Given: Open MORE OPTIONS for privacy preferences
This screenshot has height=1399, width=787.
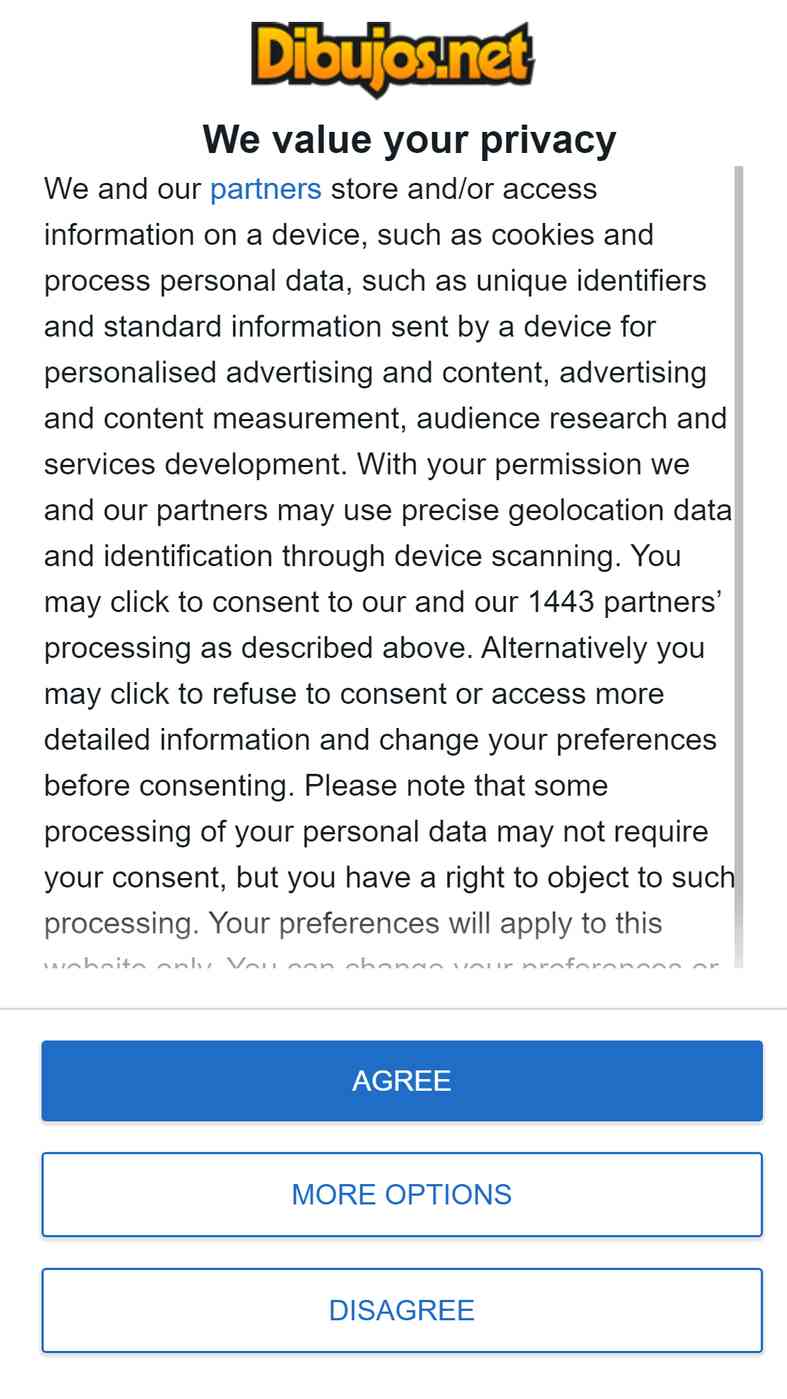Looking at the screenshot, I should click(402, 1194).
